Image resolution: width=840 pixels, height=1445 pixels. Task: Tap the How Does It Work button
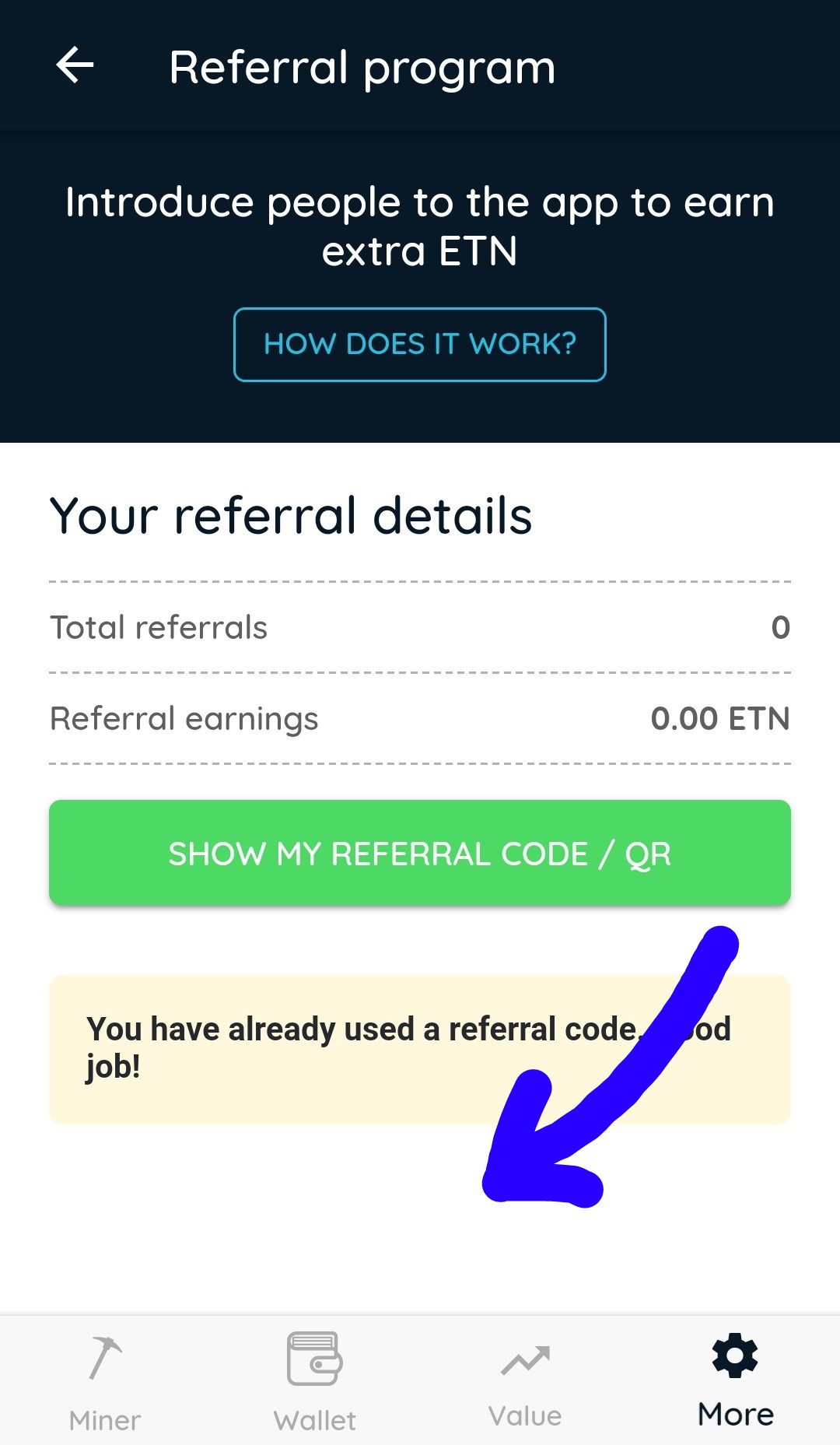420,344
